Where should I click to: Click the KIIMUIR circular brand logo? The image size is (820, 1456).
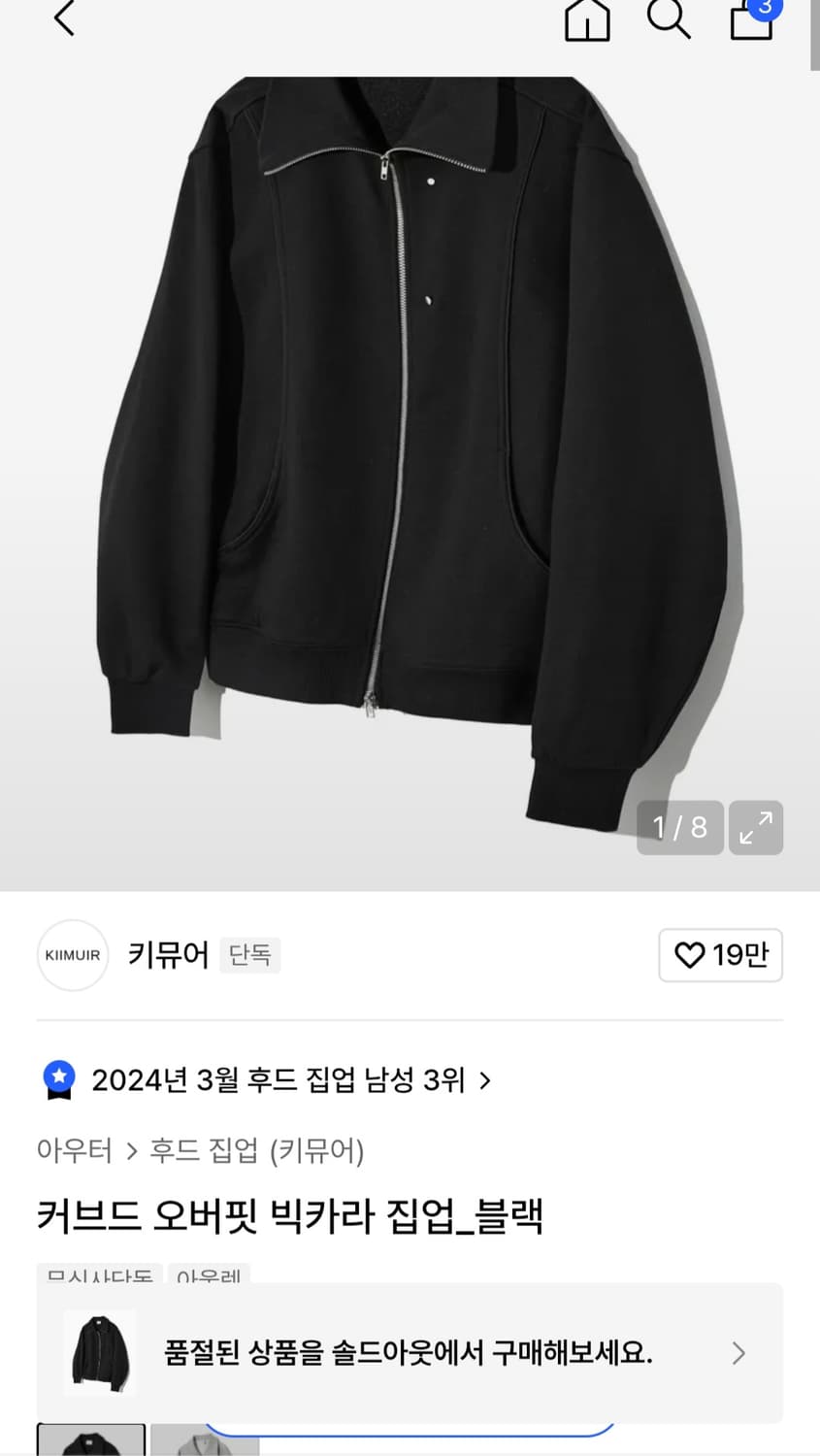[x=73, y=955]
